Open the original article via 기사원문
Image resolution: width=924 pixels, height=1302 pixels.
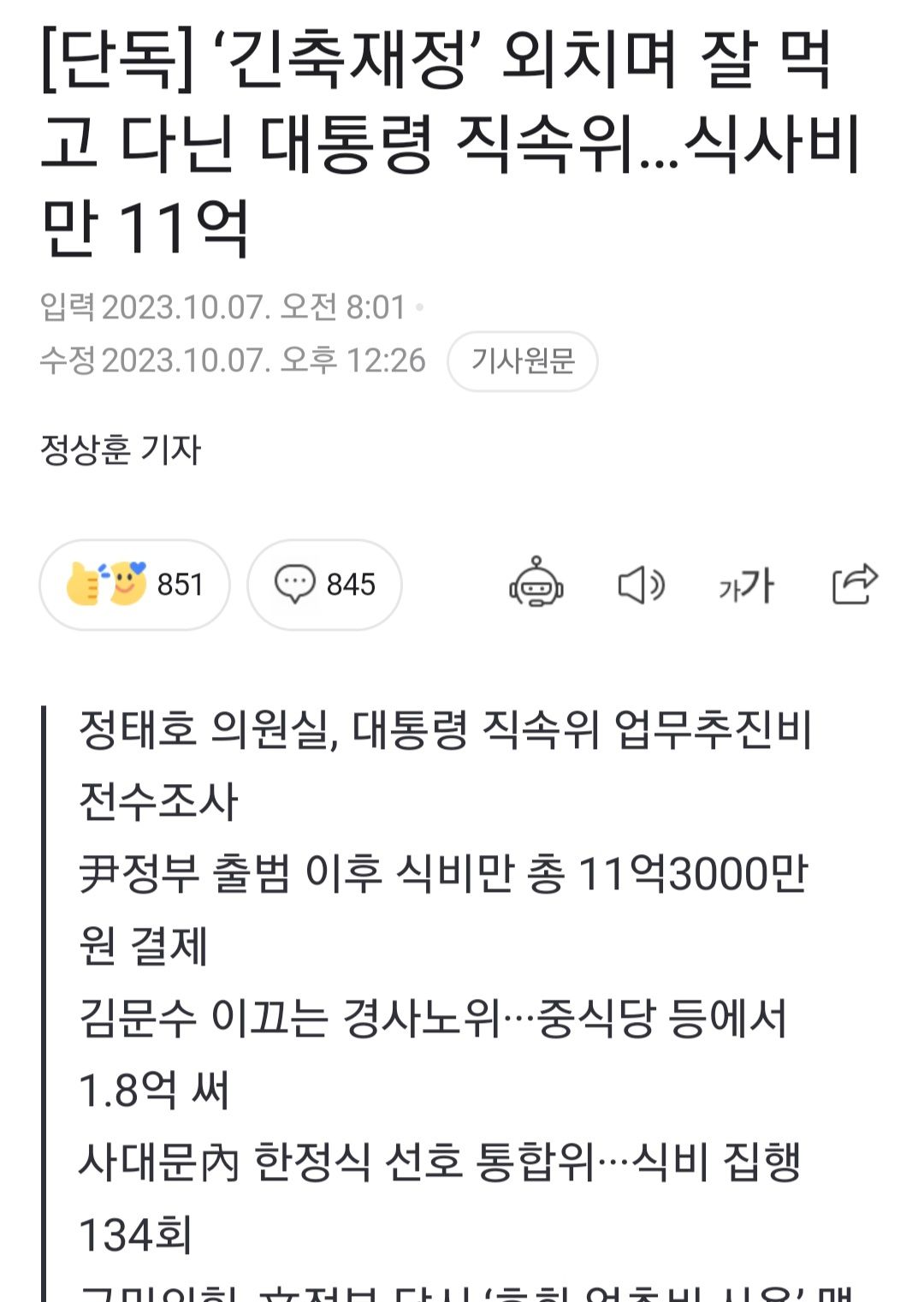522,361
